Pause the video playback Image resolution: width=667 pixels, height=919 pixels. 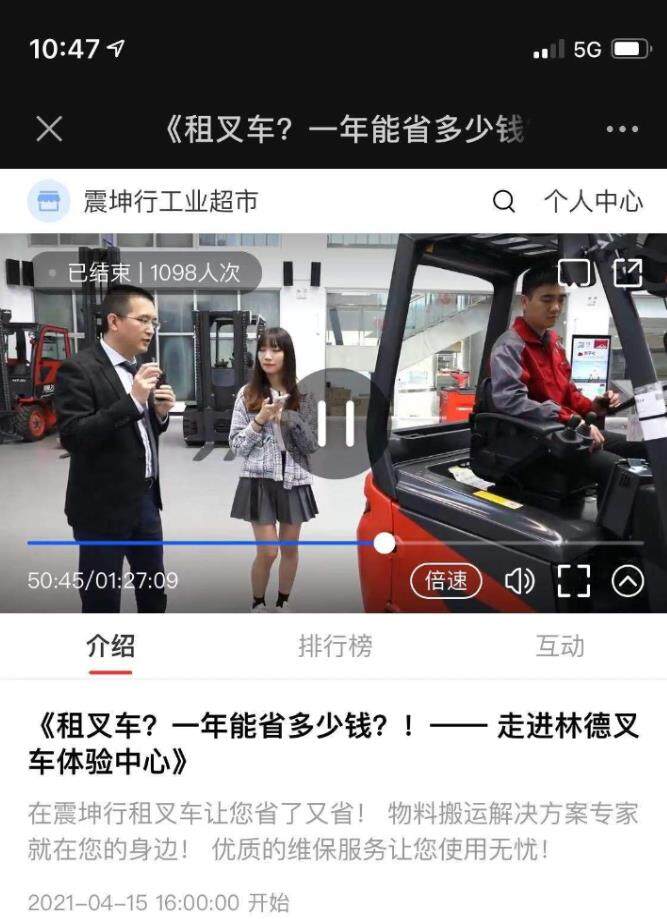click(x=336, y=425)
